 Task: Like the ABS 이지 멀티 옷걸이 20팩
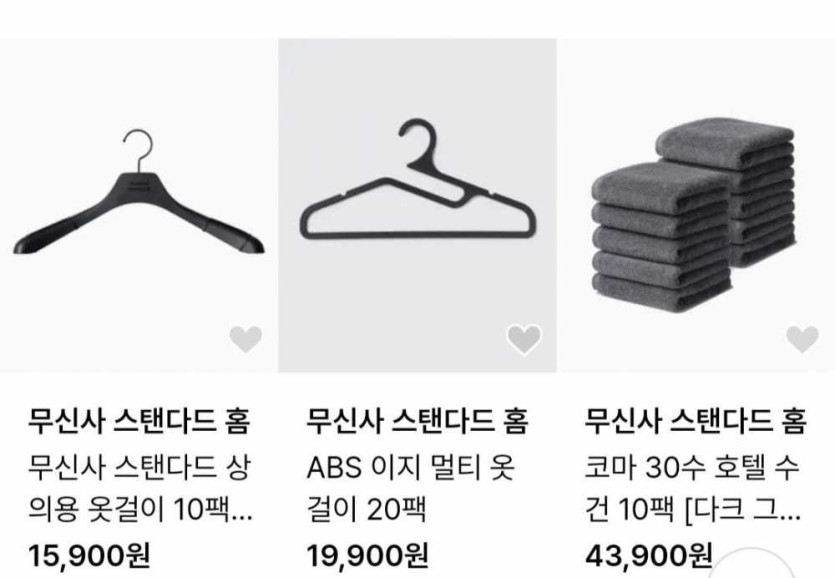pyautogui.click(x=524, y=340)
